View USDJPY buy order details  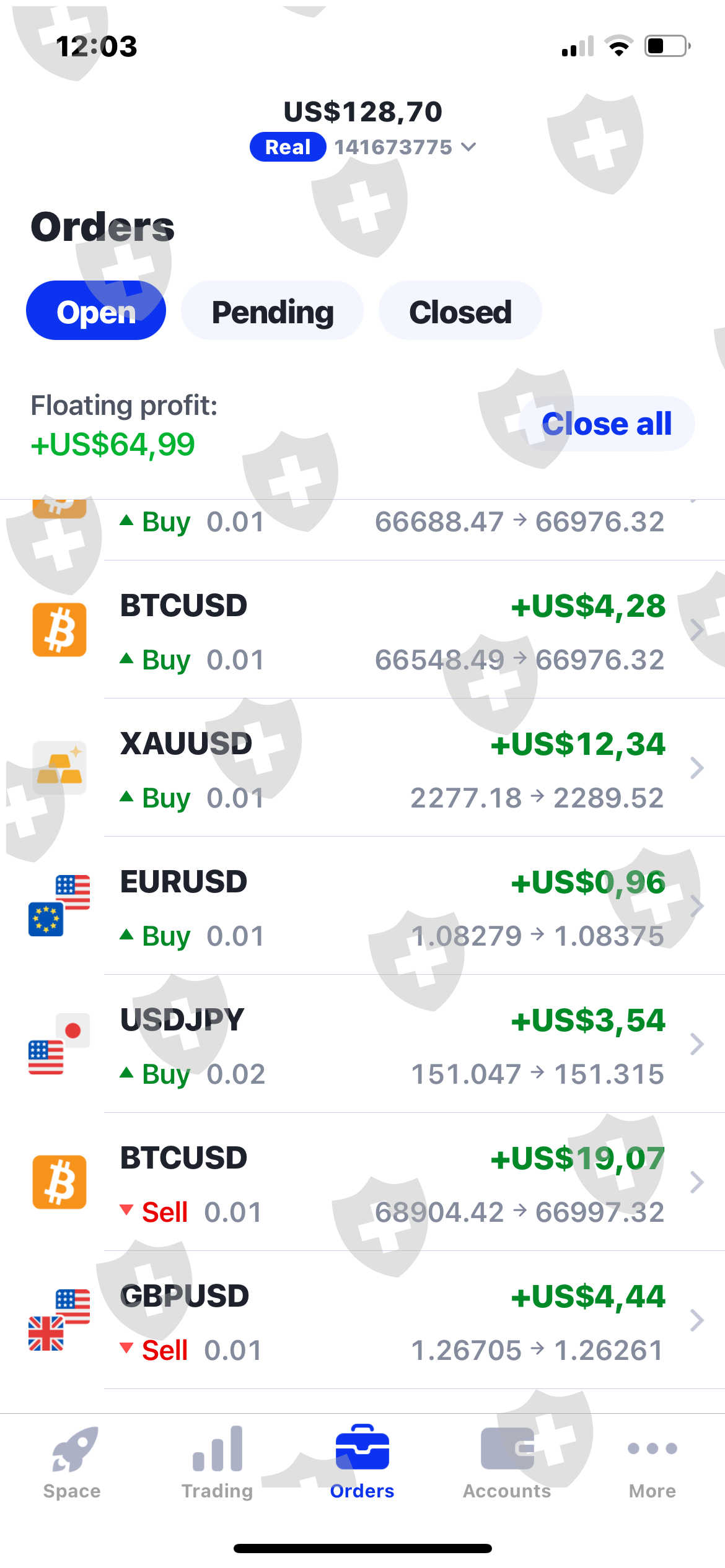pyautogui.click(x=392, y=1045)
